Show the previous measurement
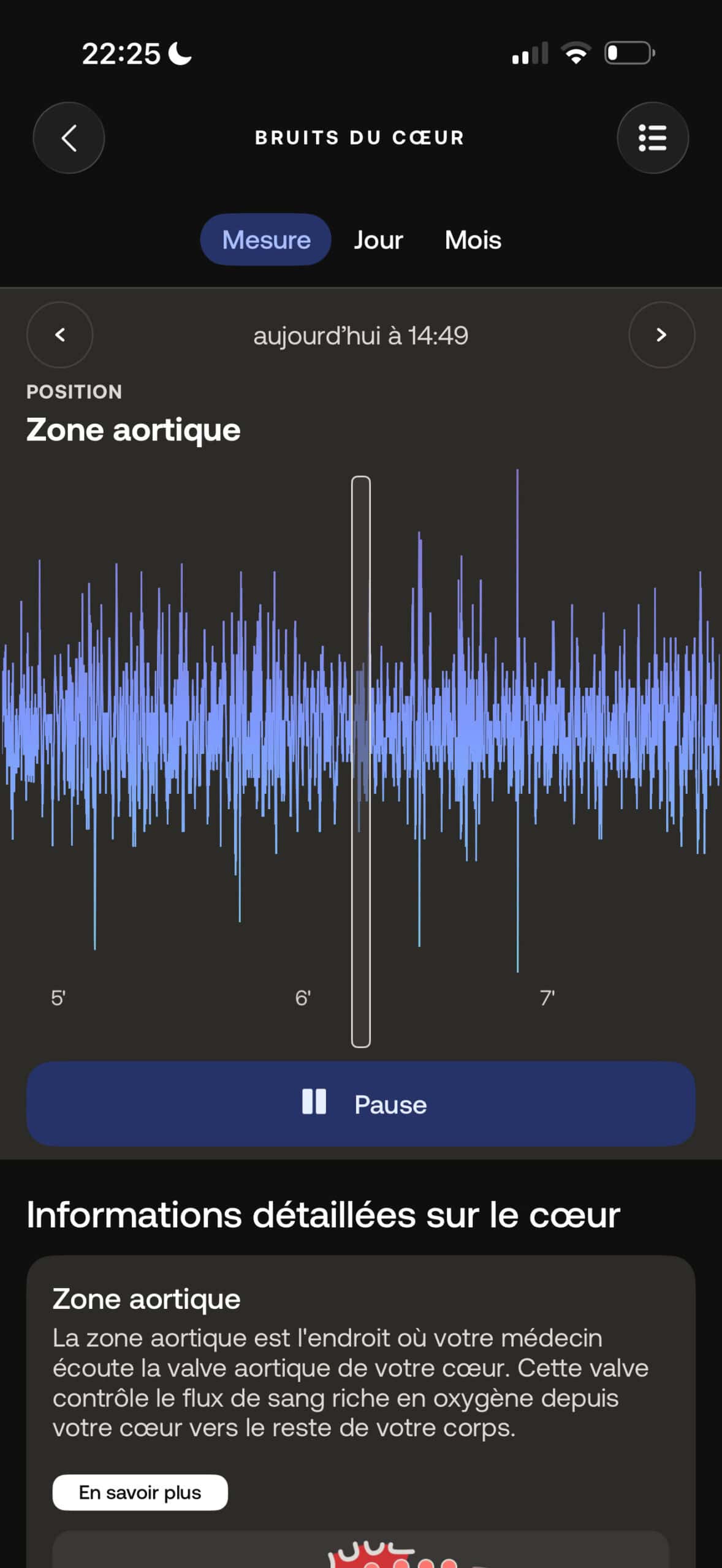722x1568 pixels. (60, 334)
